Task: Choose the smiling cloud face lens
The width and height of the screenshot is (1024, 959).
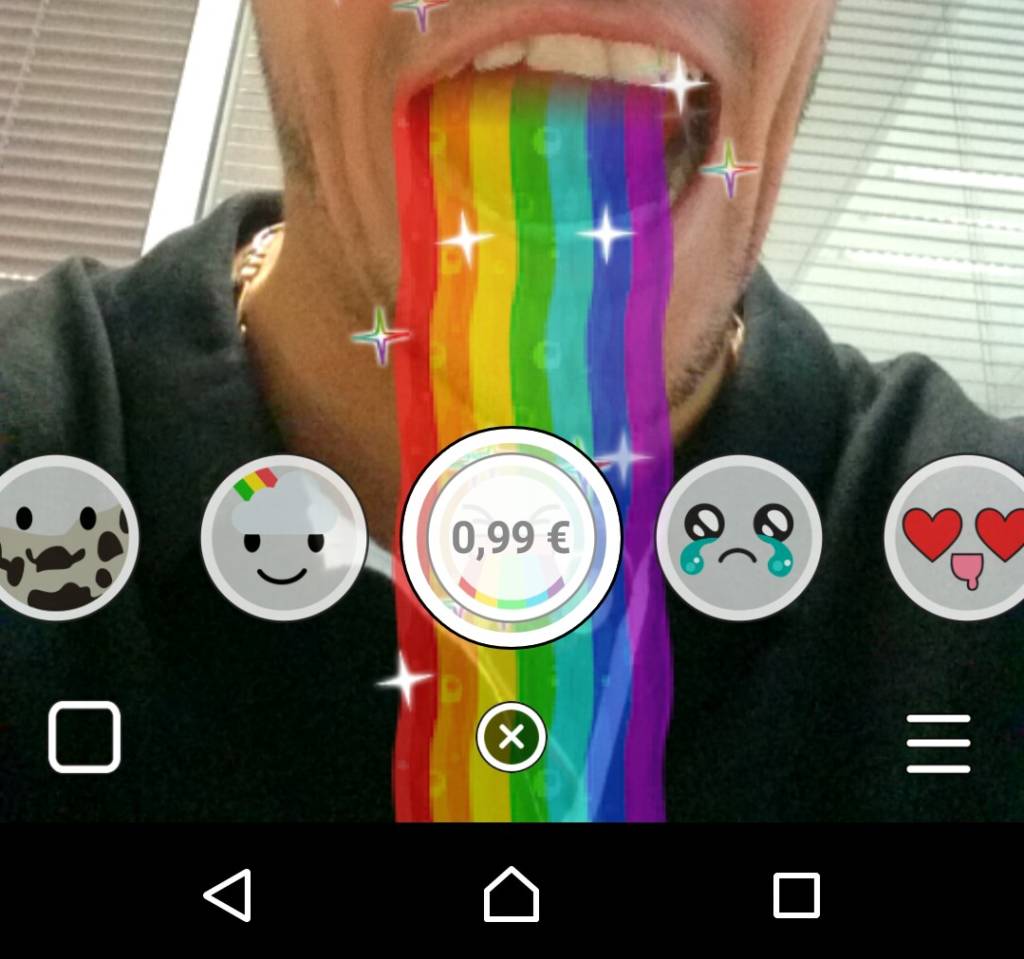Action: (x=284, y=538)
